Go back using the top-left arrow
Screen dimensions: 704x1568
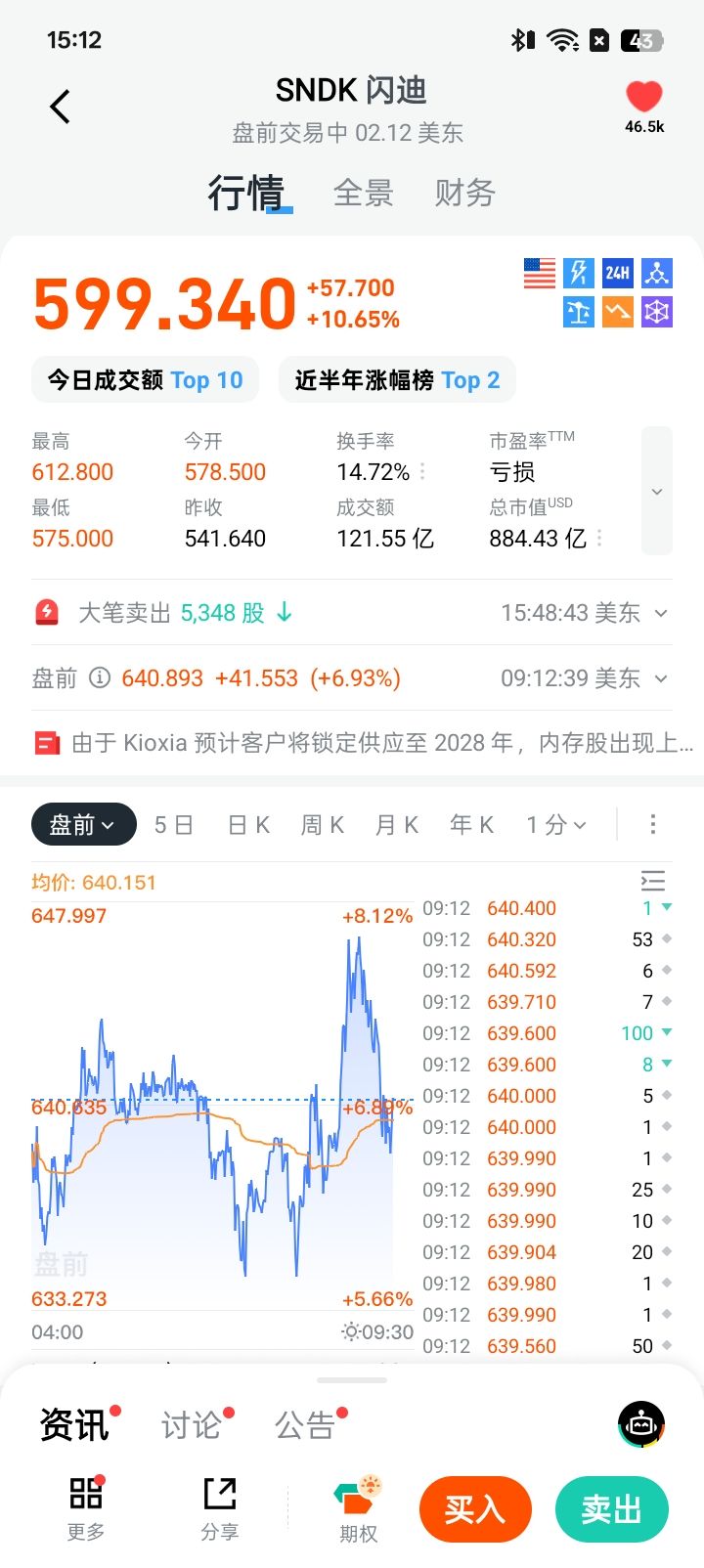(x=61, y=107)
